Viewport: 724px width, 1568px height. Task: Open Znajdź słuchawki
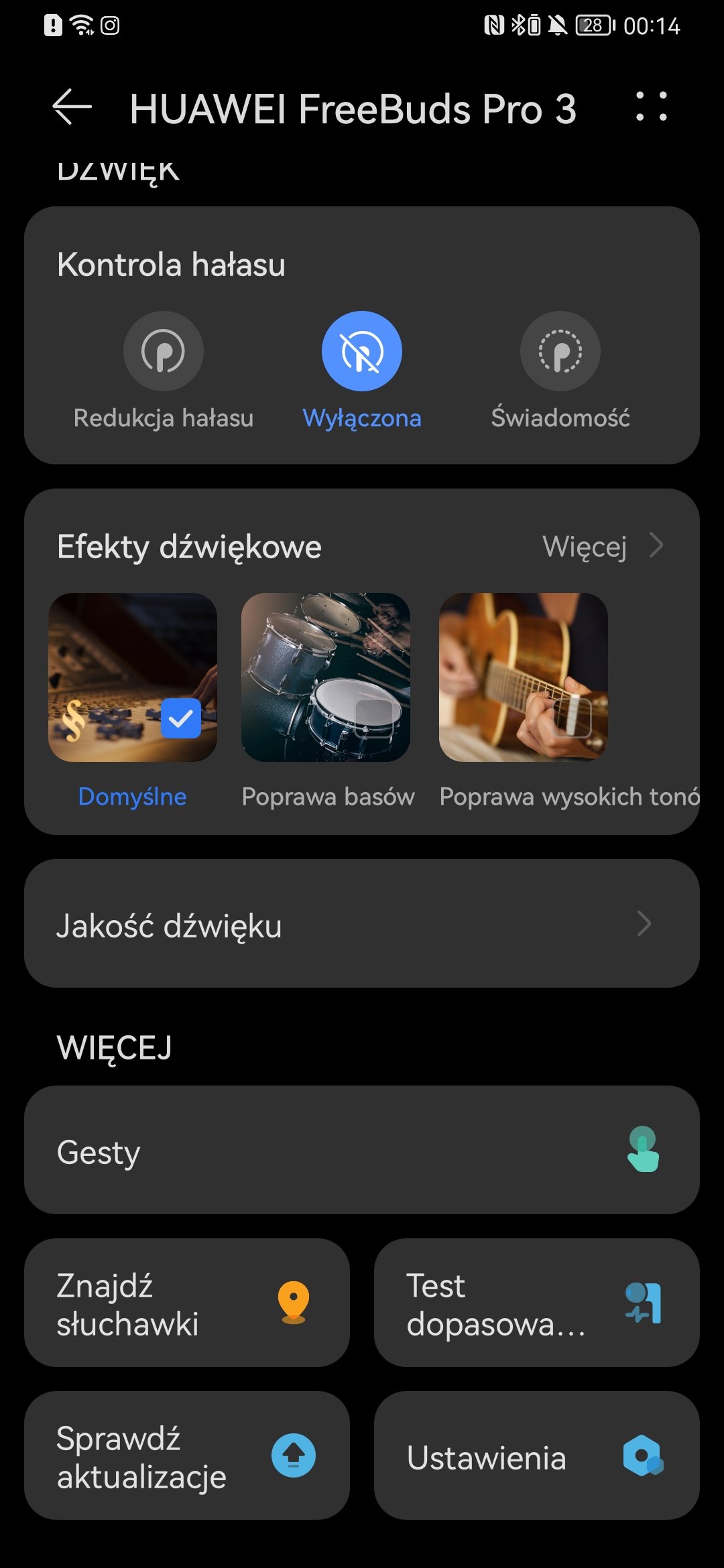point(187,1303)
